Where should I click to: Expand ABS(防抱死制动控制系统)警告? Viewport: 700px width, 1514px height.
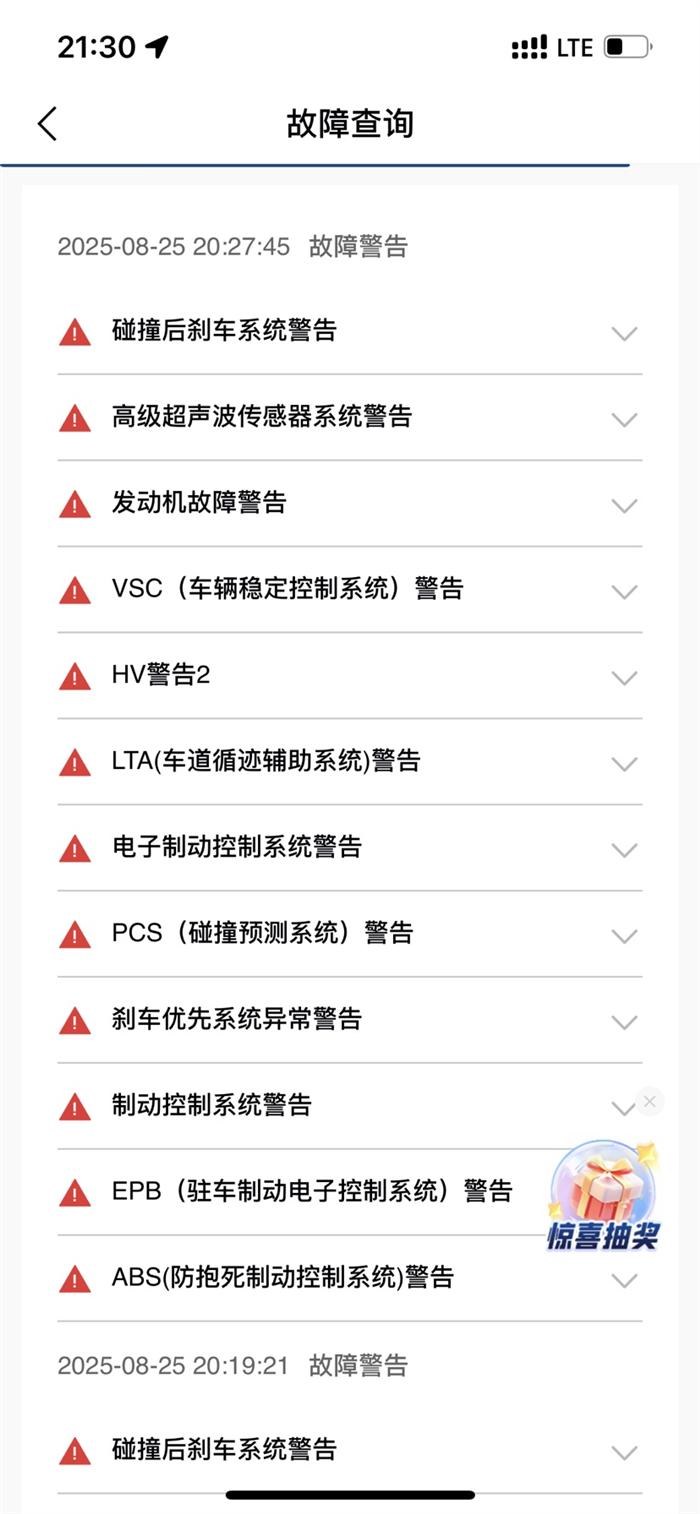pos(350,1277)
